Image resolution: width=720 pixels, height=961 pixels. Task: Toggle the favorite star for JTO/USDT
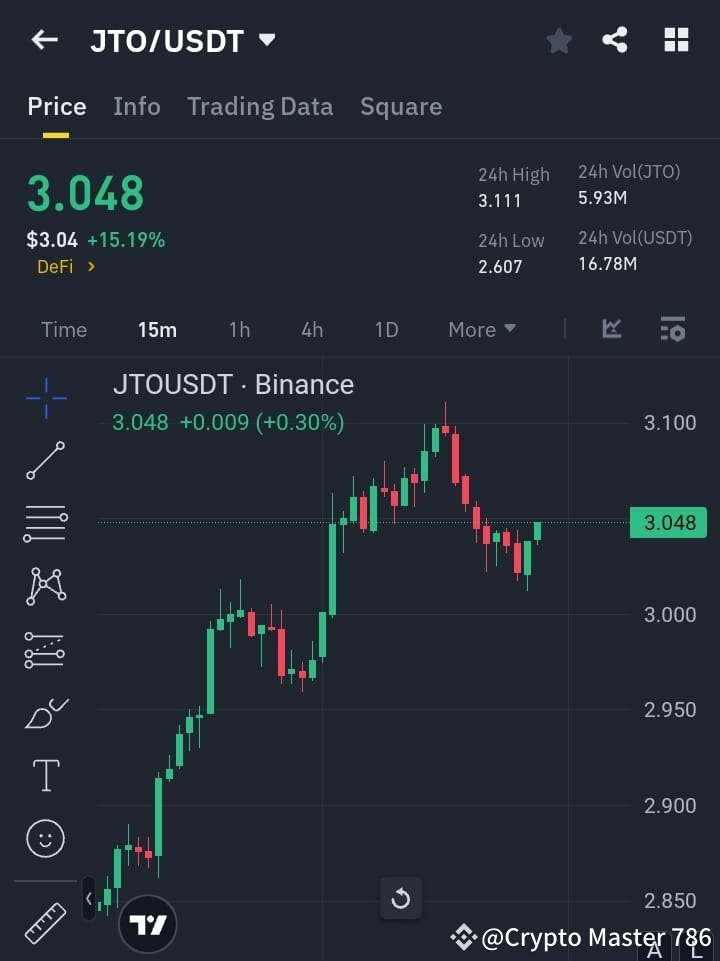point(558,40)
